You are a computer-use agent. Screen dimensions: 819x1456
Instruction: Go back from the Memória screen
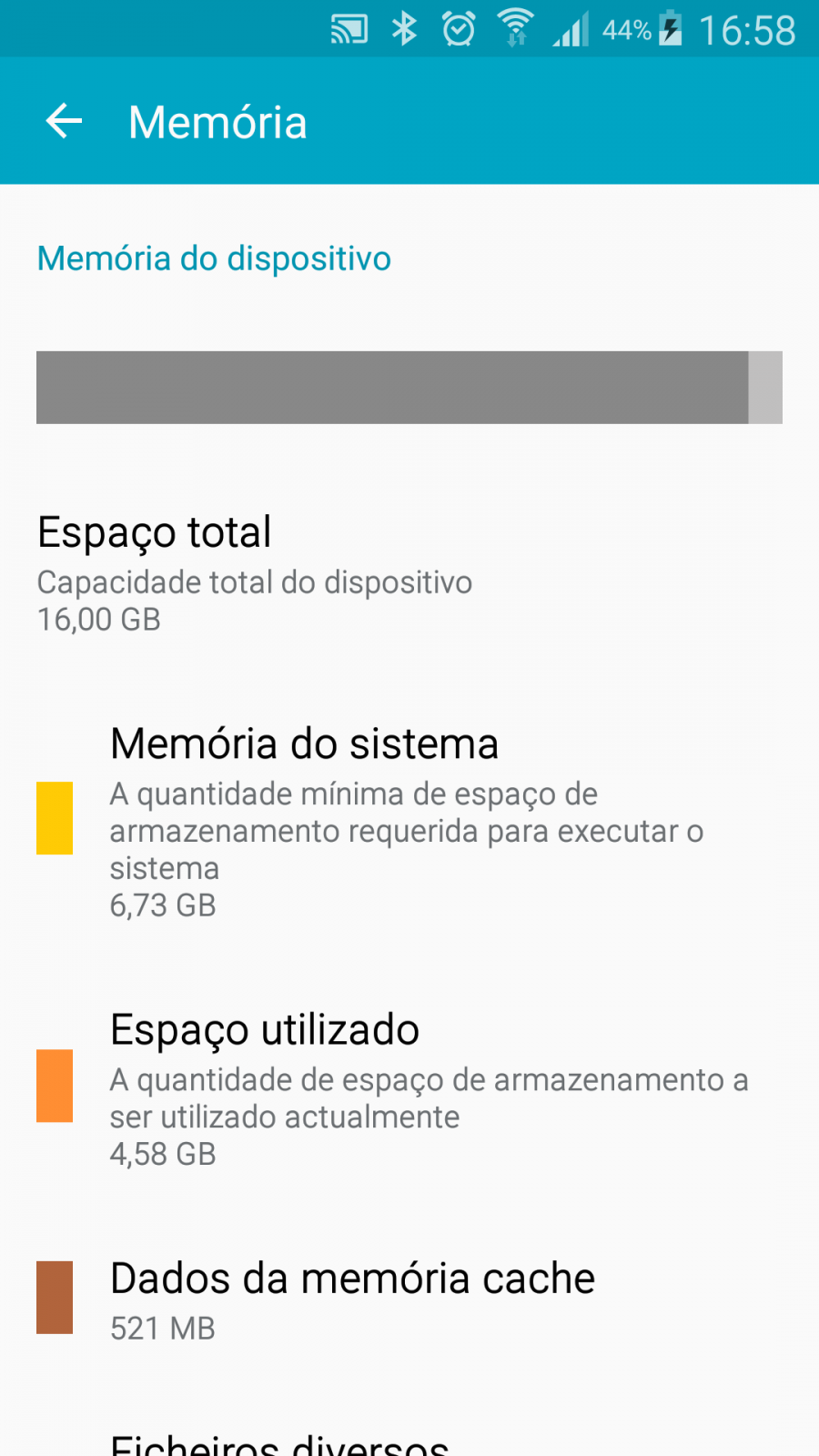(64, 121)
